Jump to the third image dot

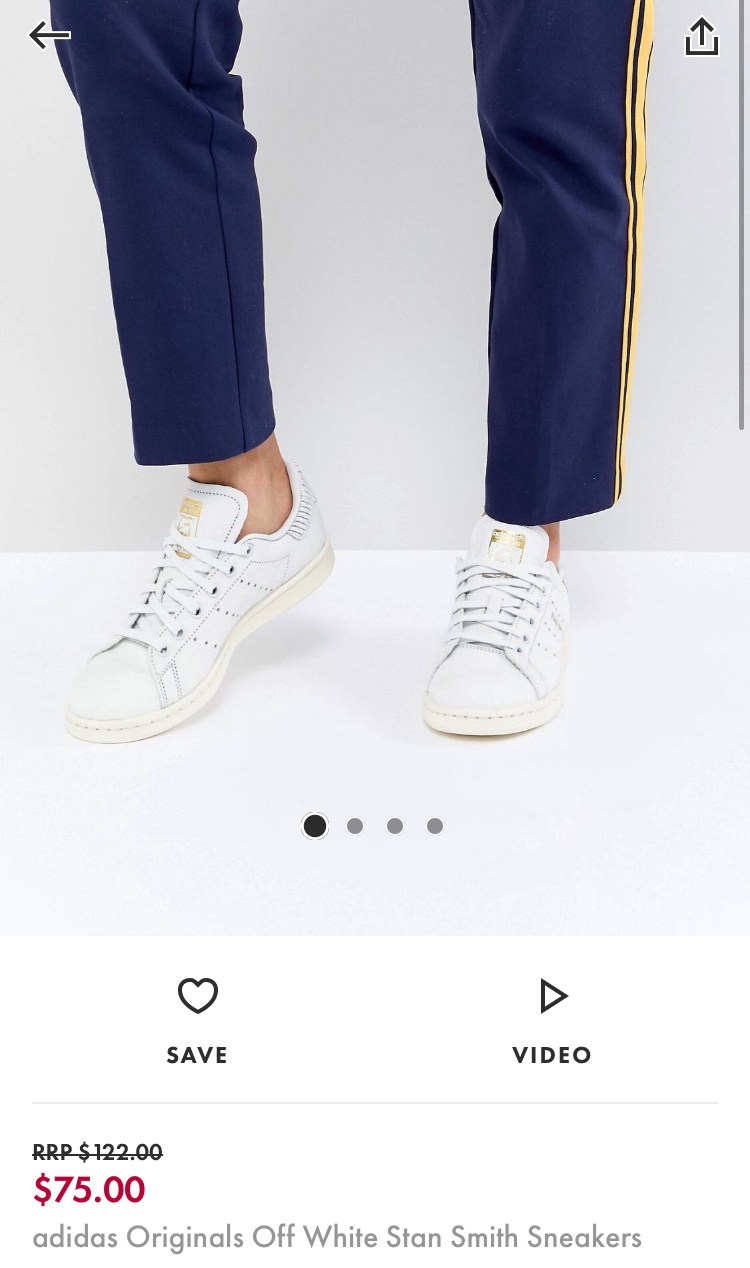(x=395, y=826)
